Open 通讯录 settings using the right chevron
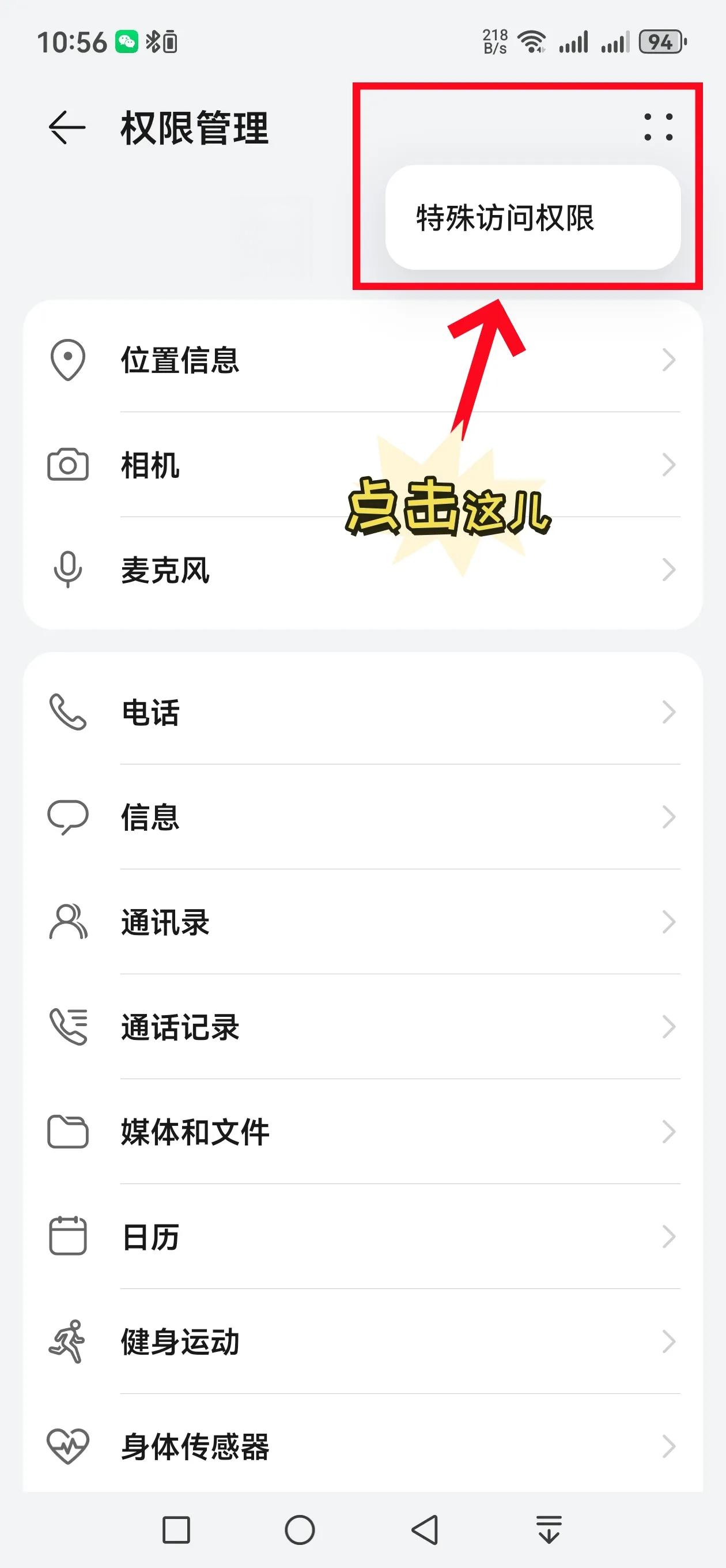This screenshot has width=726, height=1568. (x=670, y=923)
